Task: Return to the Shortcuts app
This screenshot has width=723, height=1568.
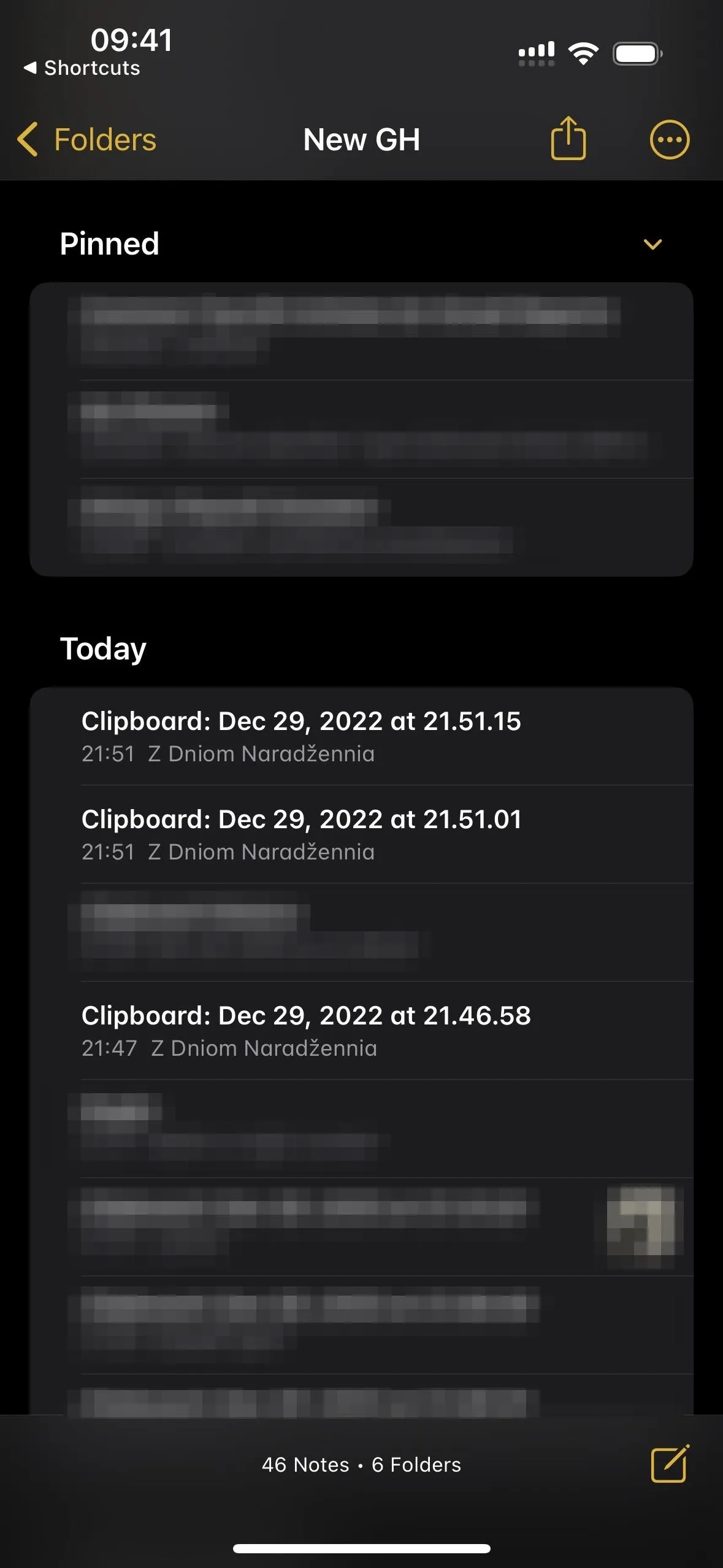Action: tap(82, 67)
